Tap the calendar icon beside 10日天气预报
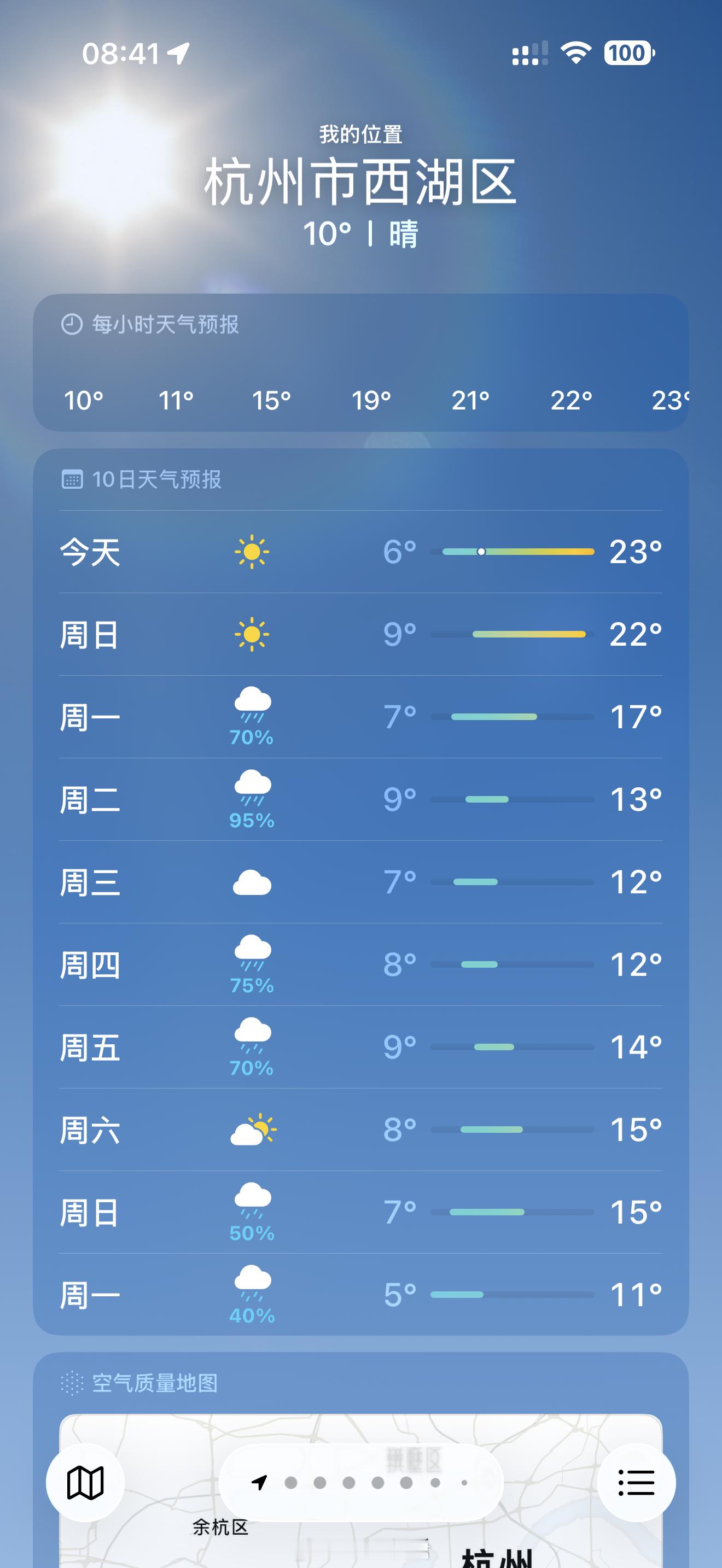This screenshot has width=722, height=1568. pyautogui.click(x=74, y=479)
